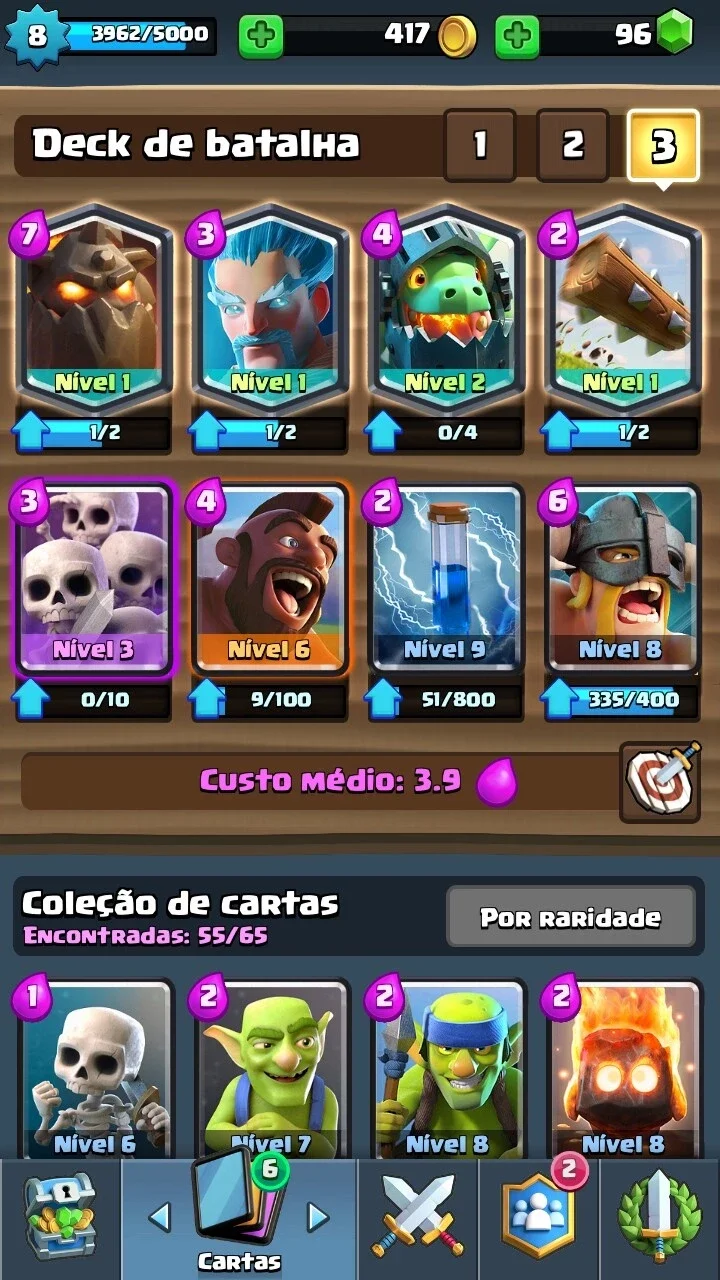Open The Log card
This screenshot has width=720, height=1280.
[x=621, y=310]
